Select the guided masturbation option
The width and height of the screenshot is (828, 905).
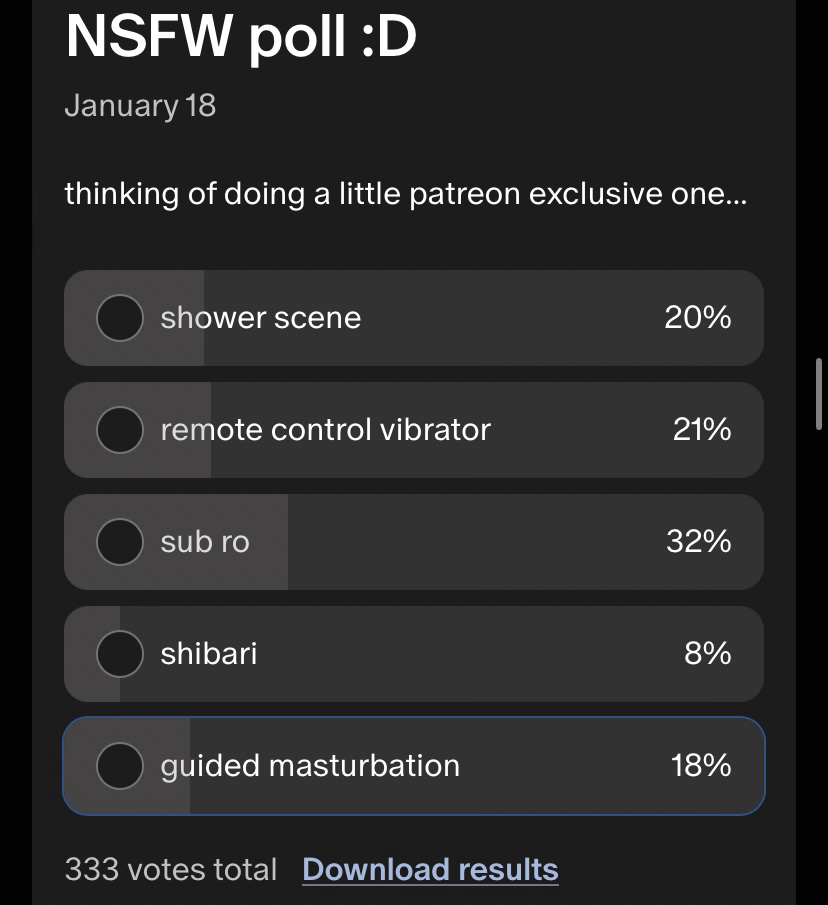(121, 766)
